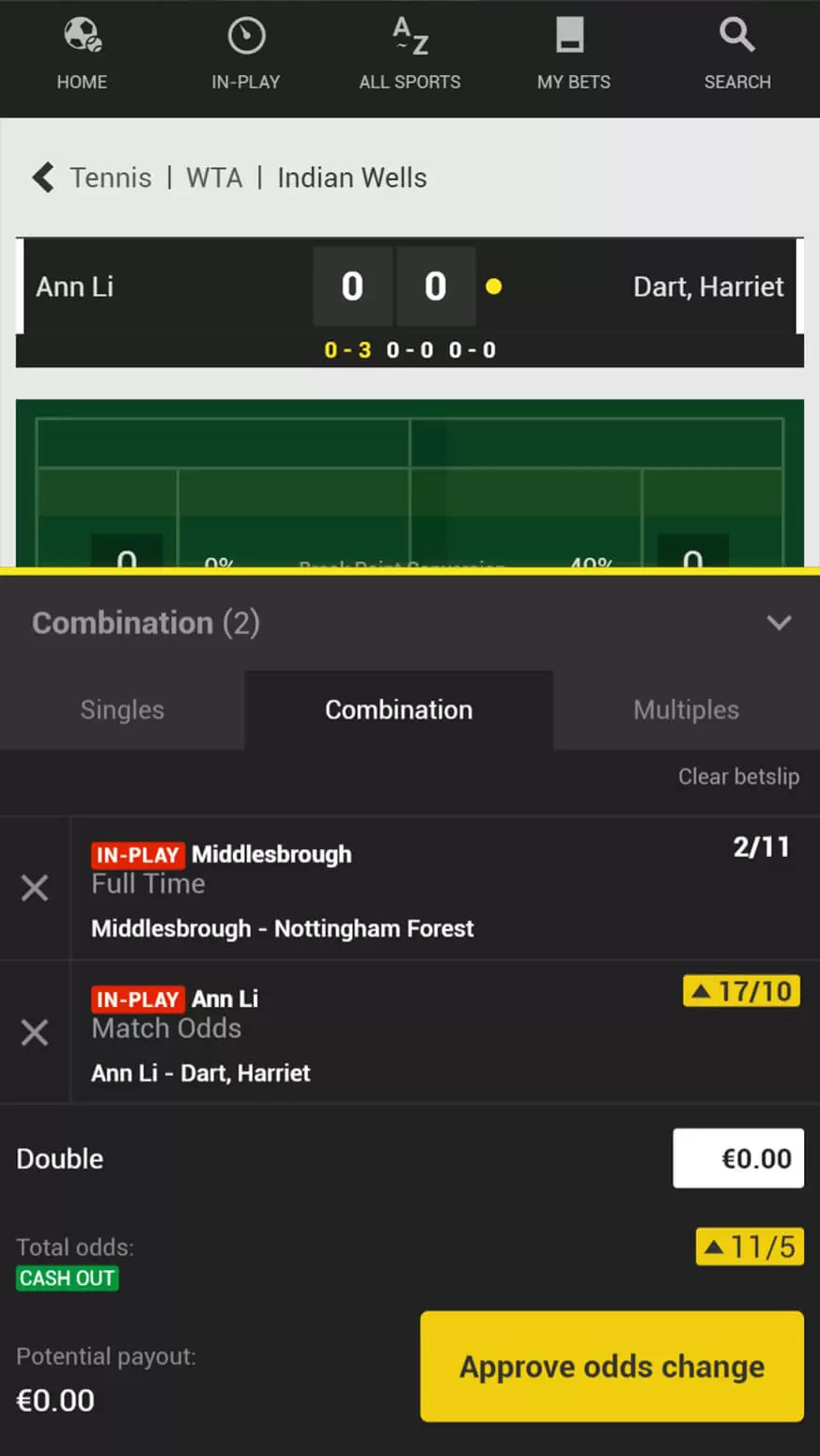Clear betslip selections
This screenshot has width=820, height=1456.
(738, 777)
